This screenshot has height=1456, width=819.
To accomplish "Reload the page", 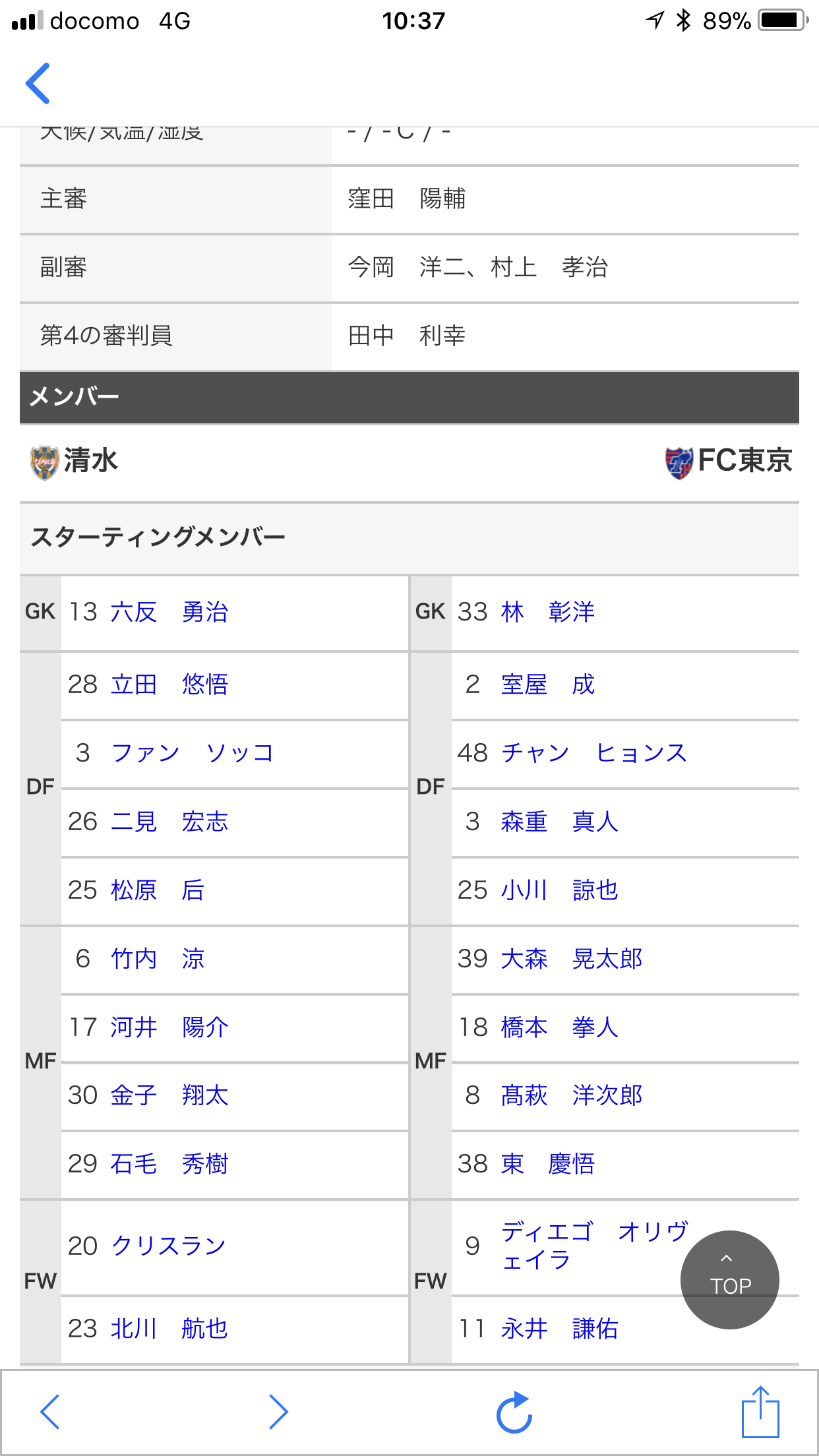I will (x=514, y=1412).
